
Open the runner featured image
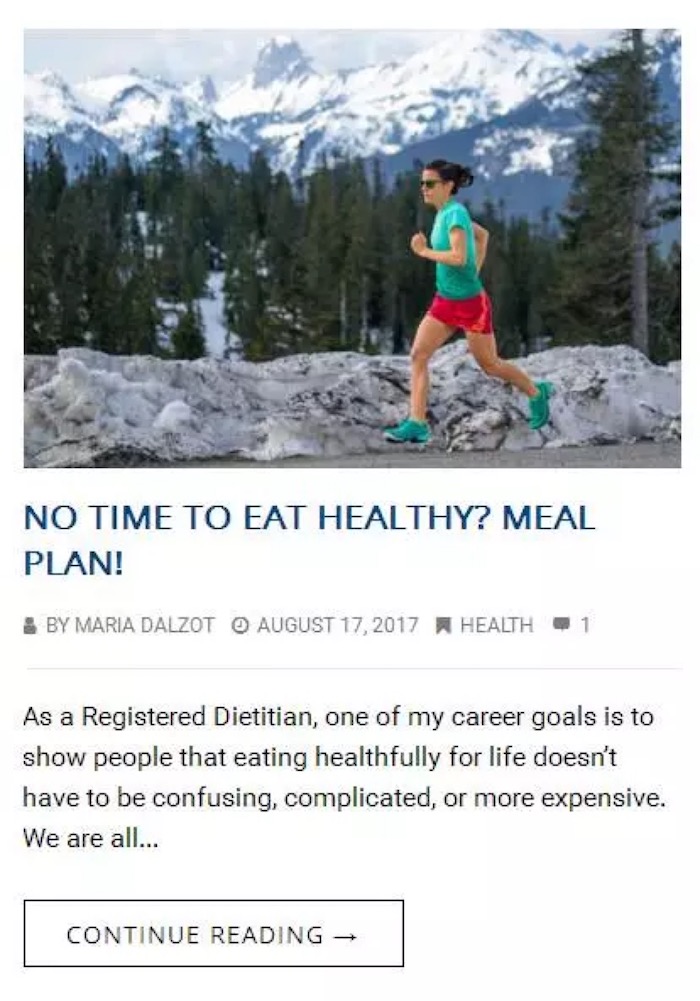[x=352, y=248]
